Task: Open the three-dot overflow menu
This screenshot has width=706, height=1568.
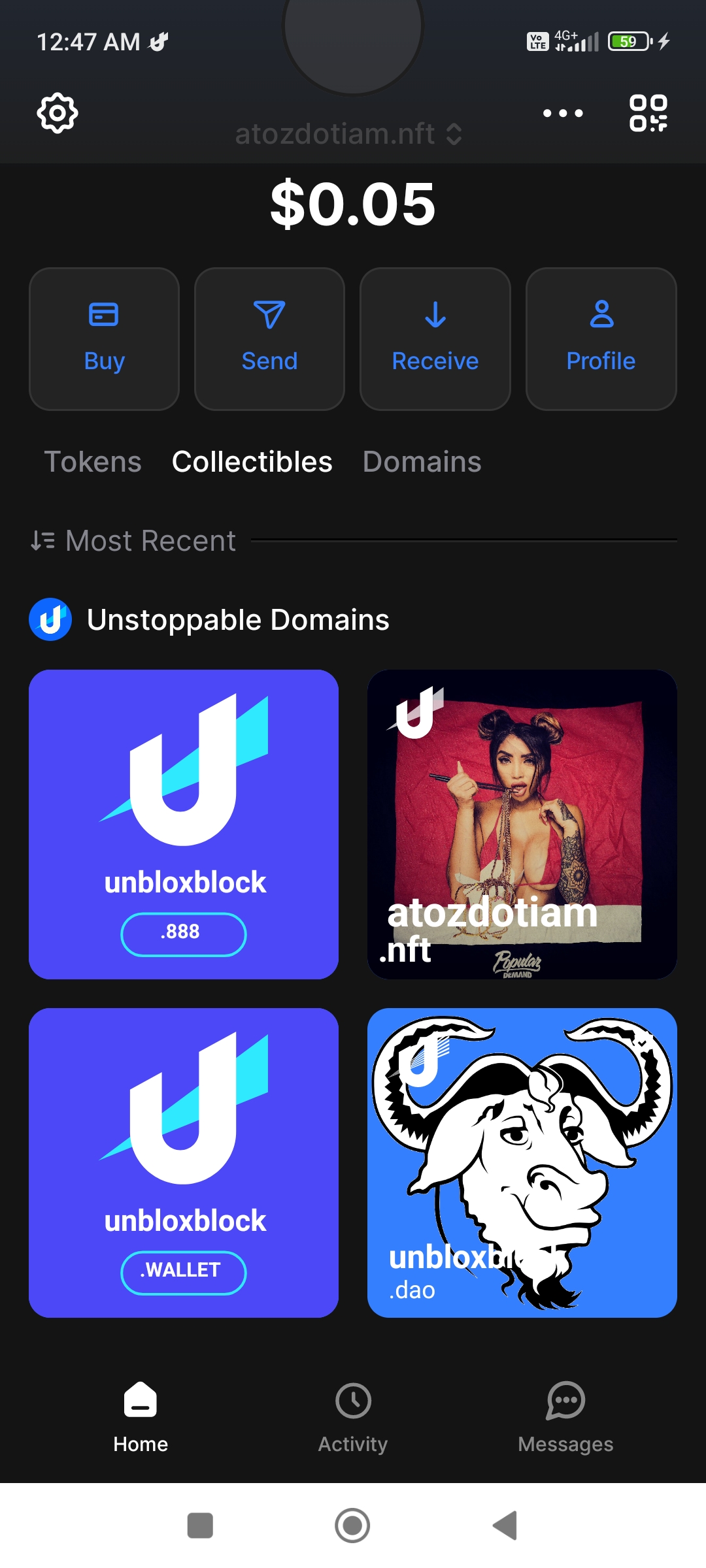Action: point(563,113)
